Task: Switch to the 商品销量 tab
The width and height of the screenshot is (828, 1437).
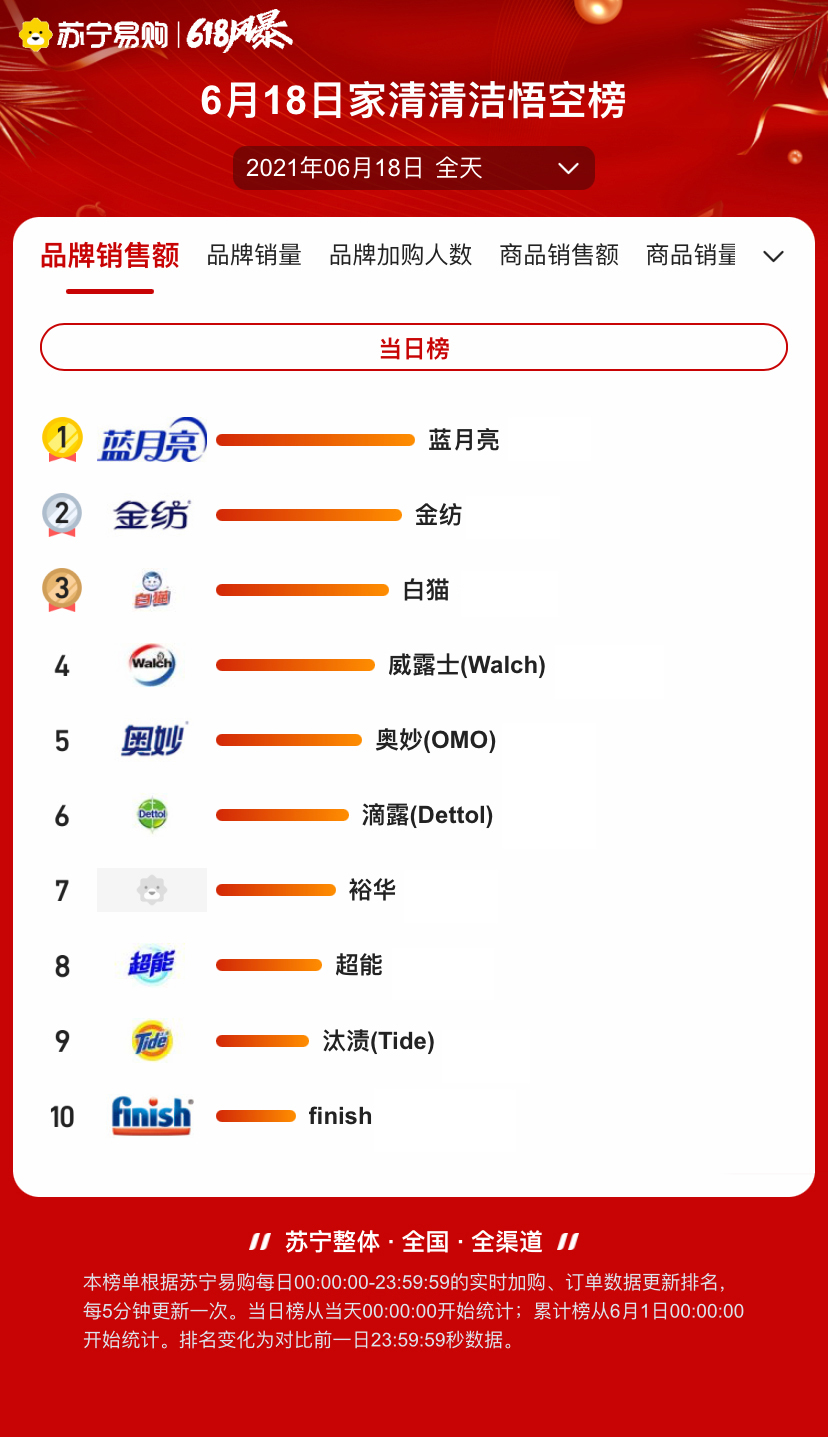Action: pos(692,255)
